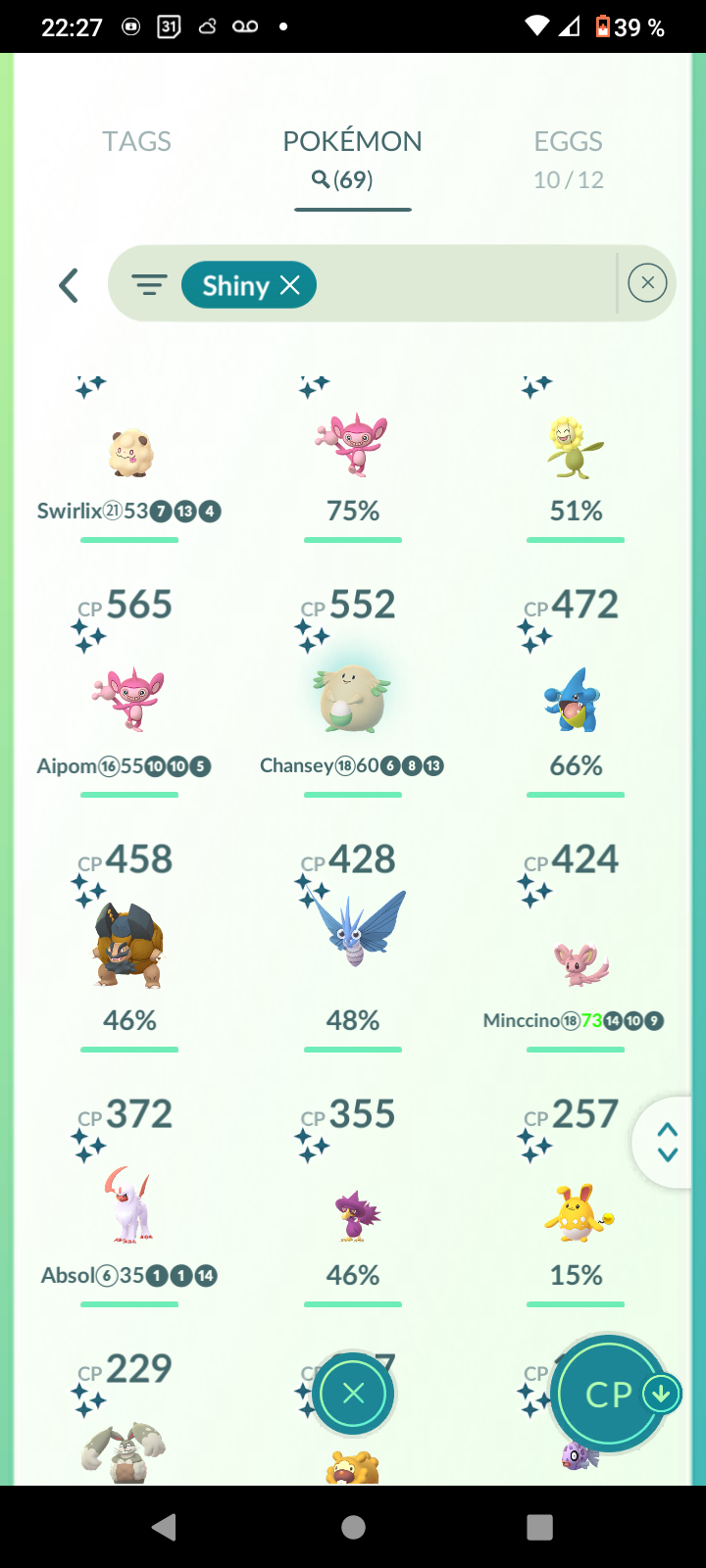Open Aipom with CP 565
Screen dimensions: 706x1568
pyautogui.click(x=129, y=698)
